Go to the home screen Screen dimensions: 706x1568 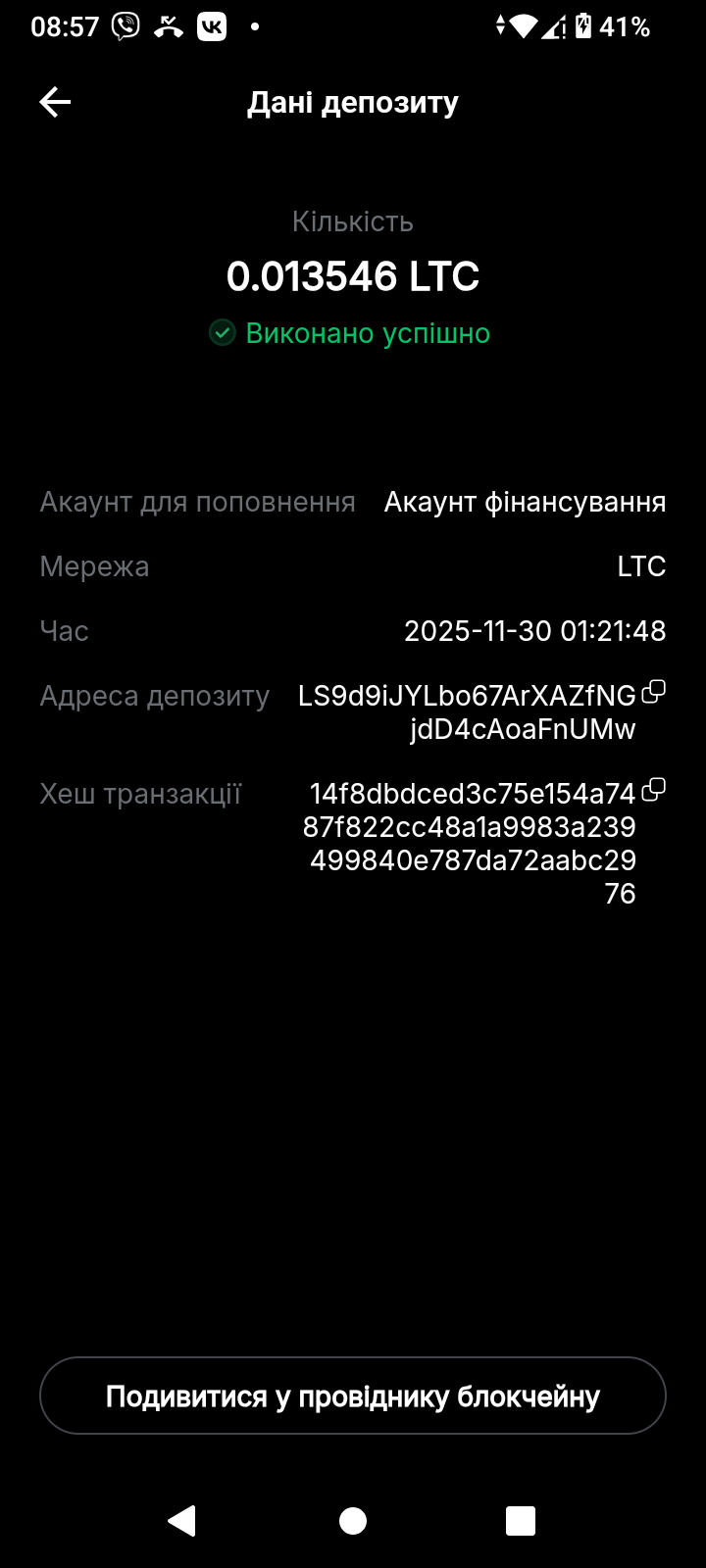353,1520
